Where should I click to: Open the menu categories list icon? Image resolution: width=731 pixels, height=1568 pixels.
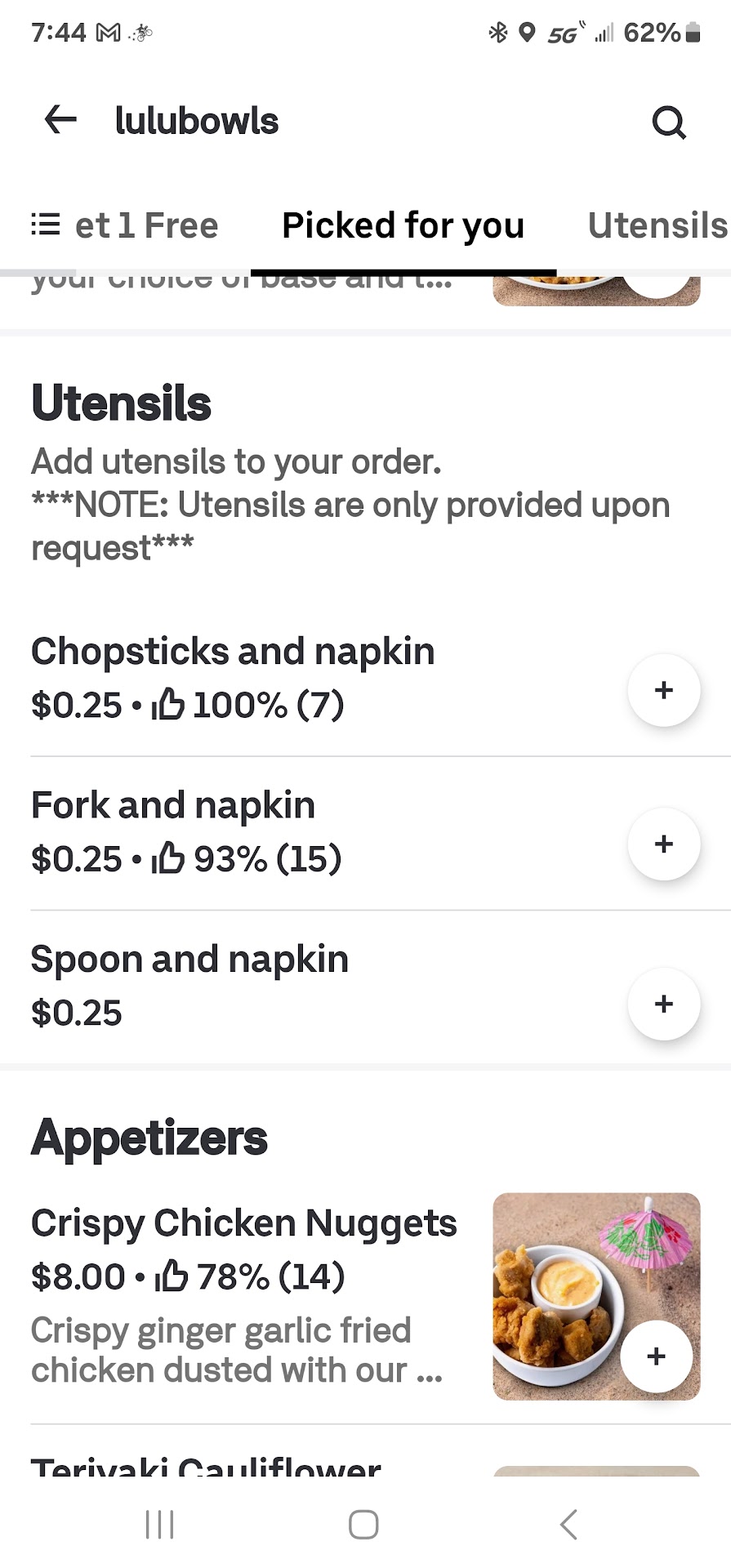pos(46,225)
